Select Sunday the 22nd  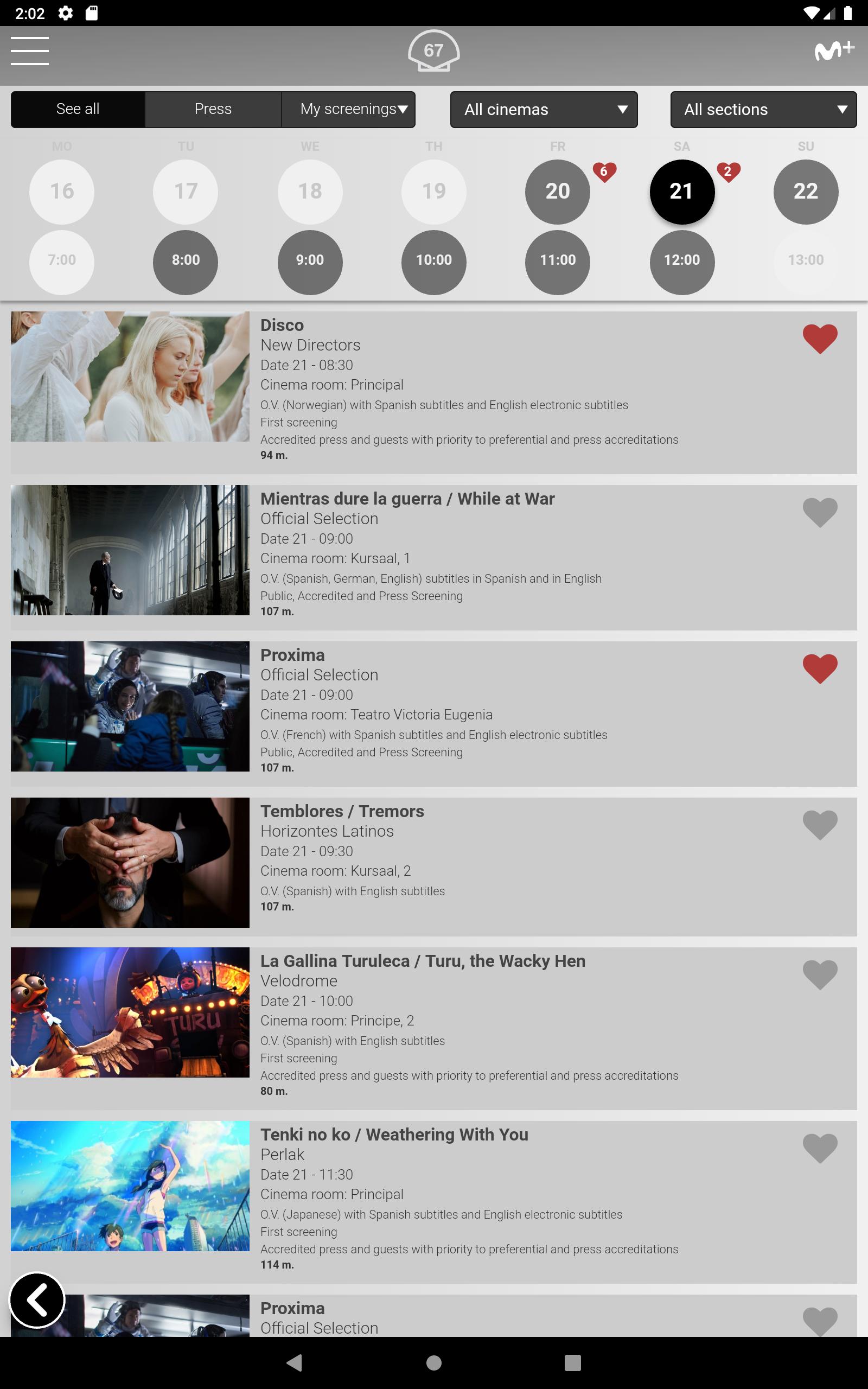tap(805, 192)
